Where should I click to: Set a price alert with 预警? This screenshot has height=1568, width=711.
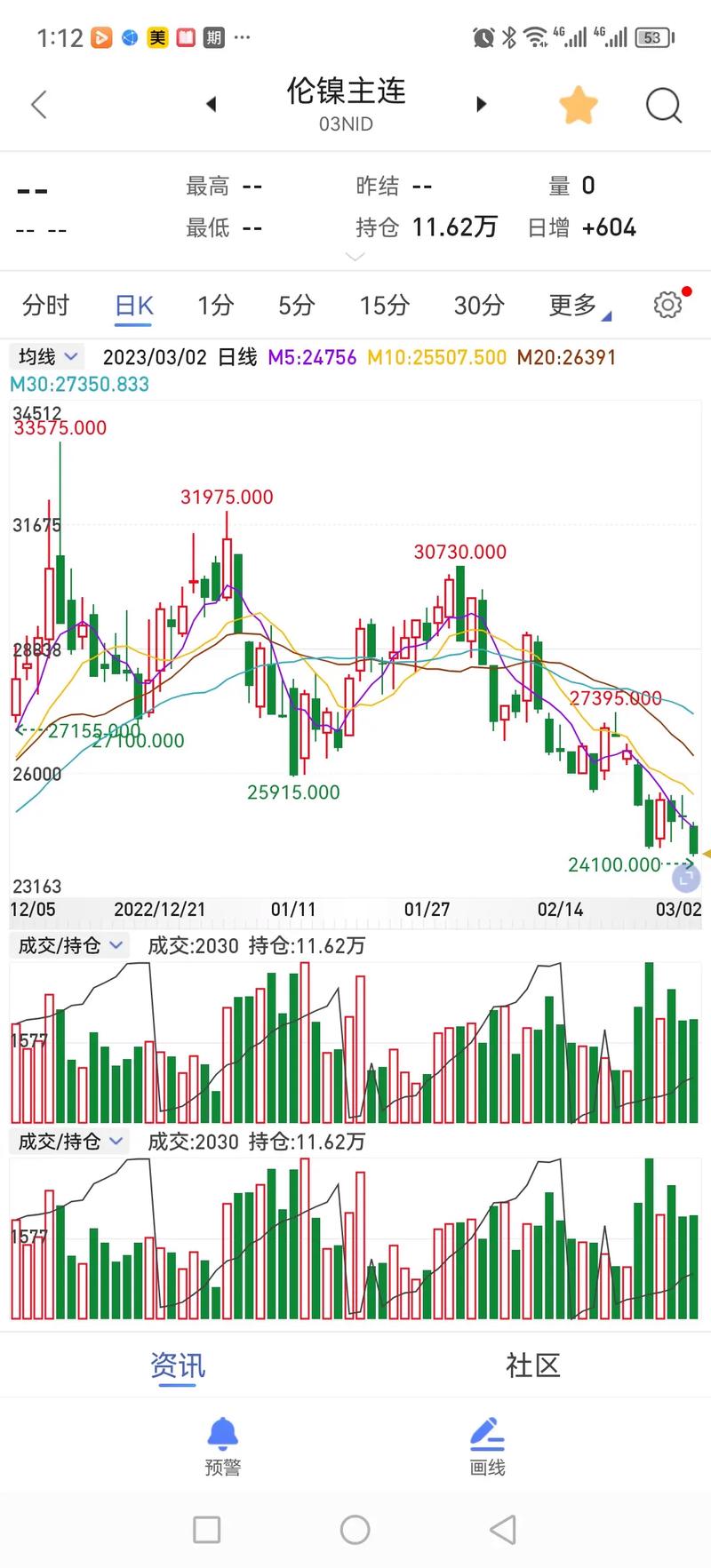coord(222,1446)
